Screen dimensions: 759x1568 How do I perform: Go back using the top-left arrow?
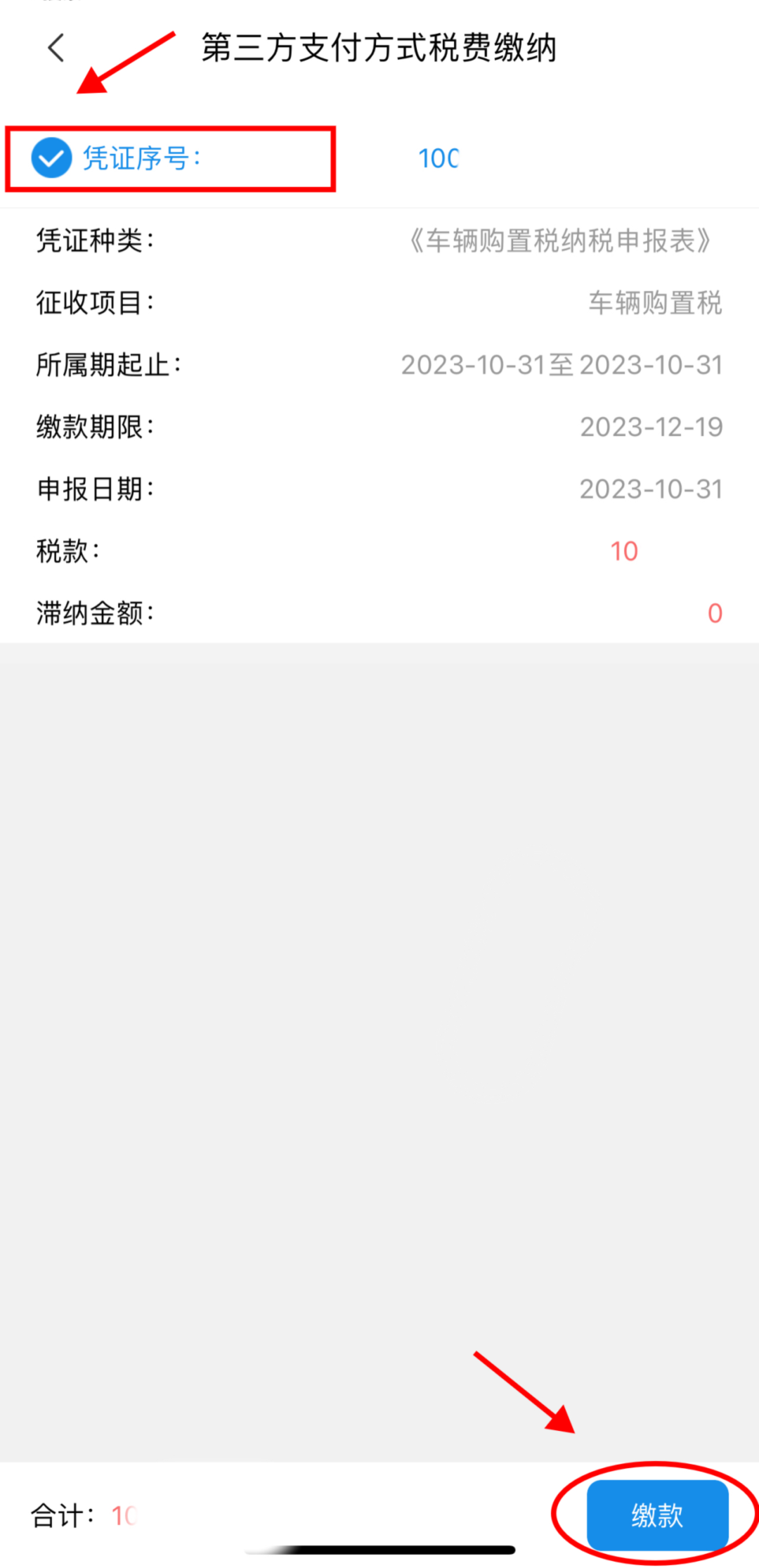[56, 49]
